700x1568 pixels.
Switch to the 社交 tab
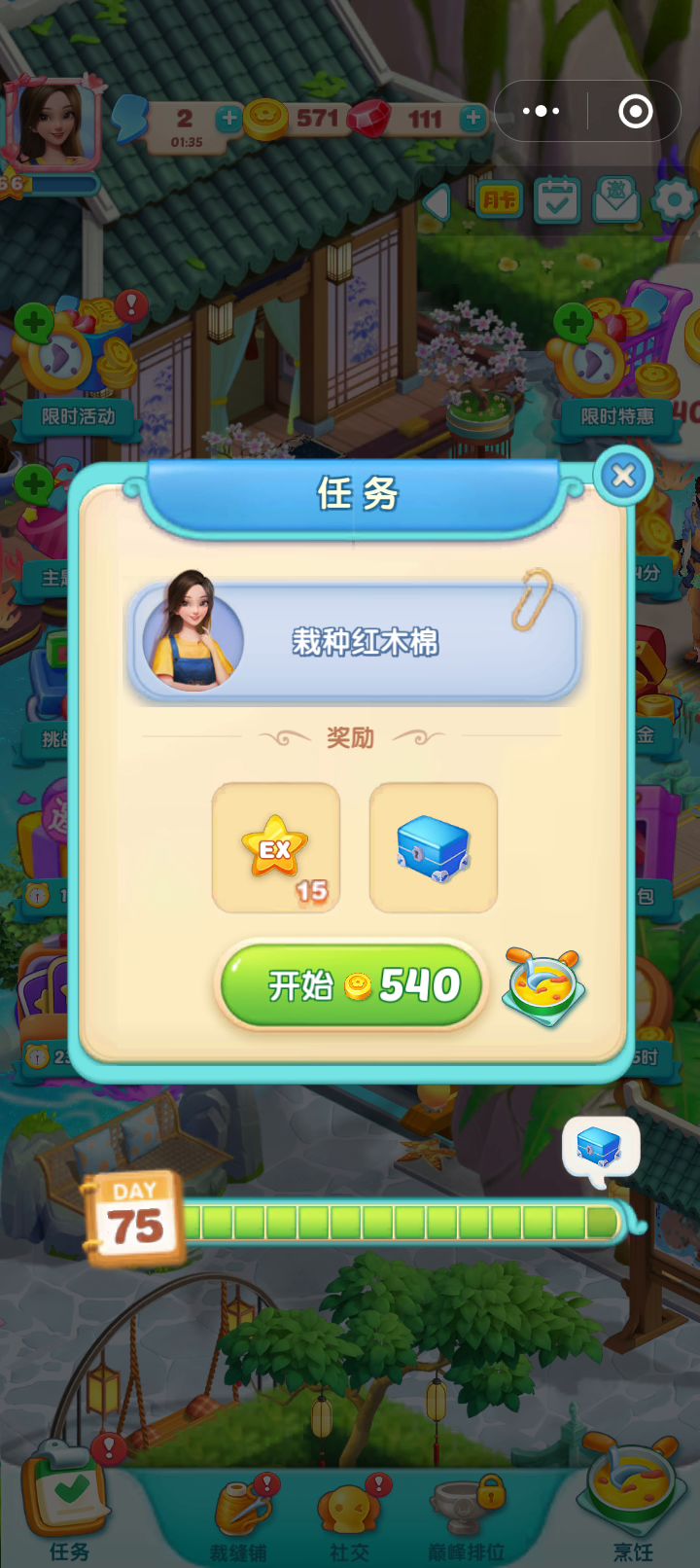[x=350, y=1515]
